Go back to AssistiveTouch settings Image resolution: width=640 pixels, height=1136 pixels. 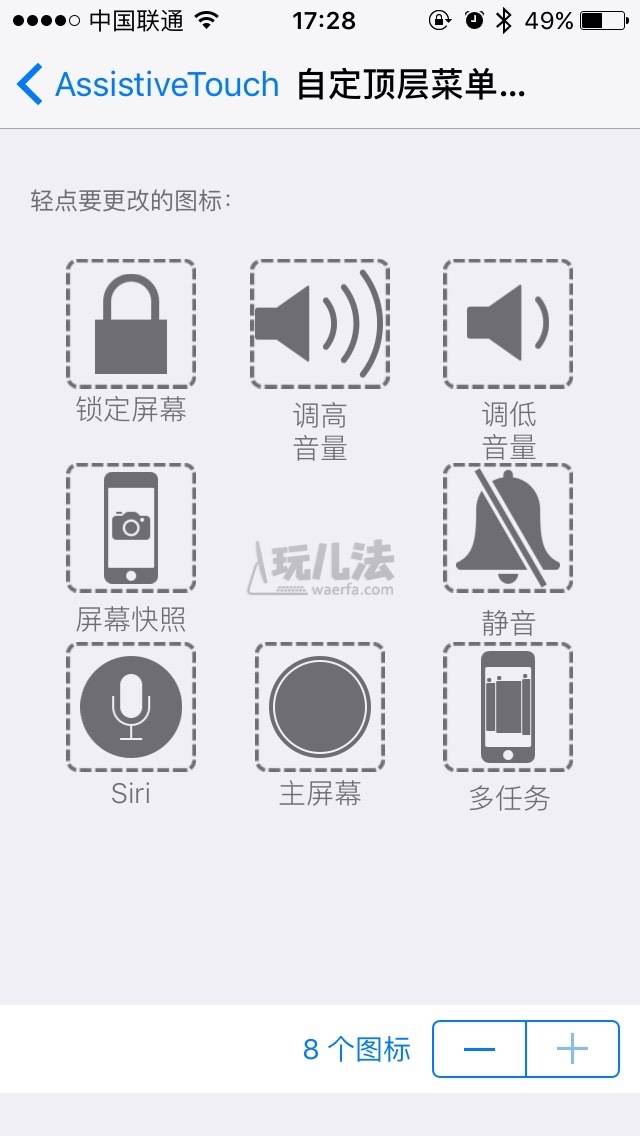[x=148, y=85]
